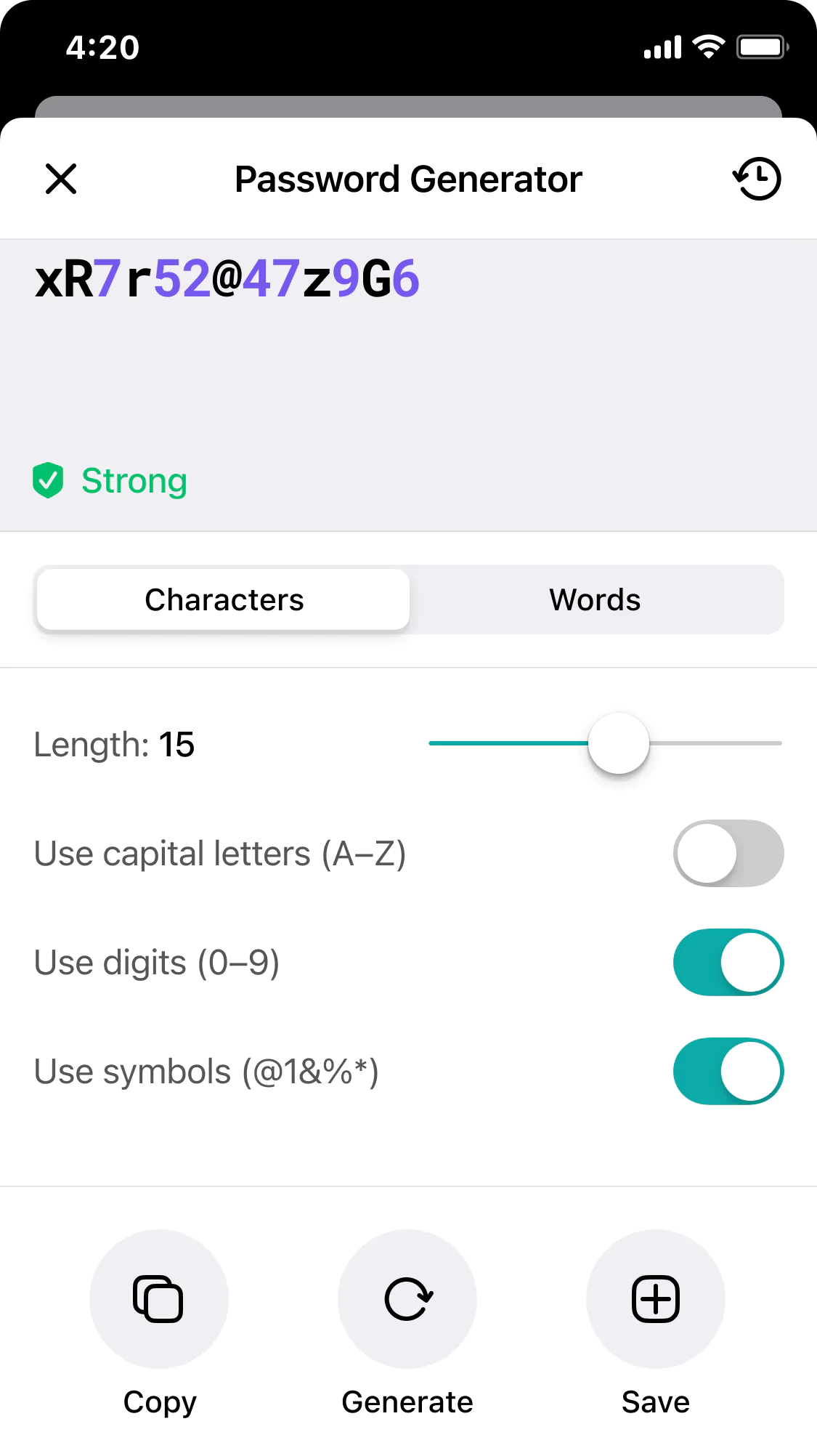
Task: Enable Use capital letters (A–Z)
Action: 728,853
